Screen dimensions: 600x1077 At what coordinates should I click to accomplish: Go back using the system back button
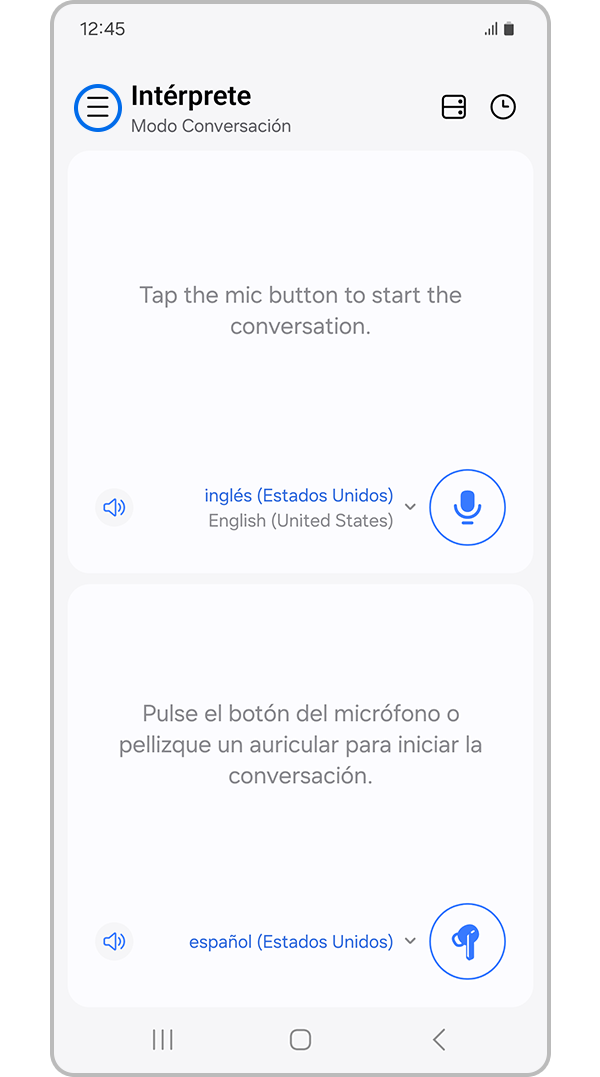coord(439,1039)
